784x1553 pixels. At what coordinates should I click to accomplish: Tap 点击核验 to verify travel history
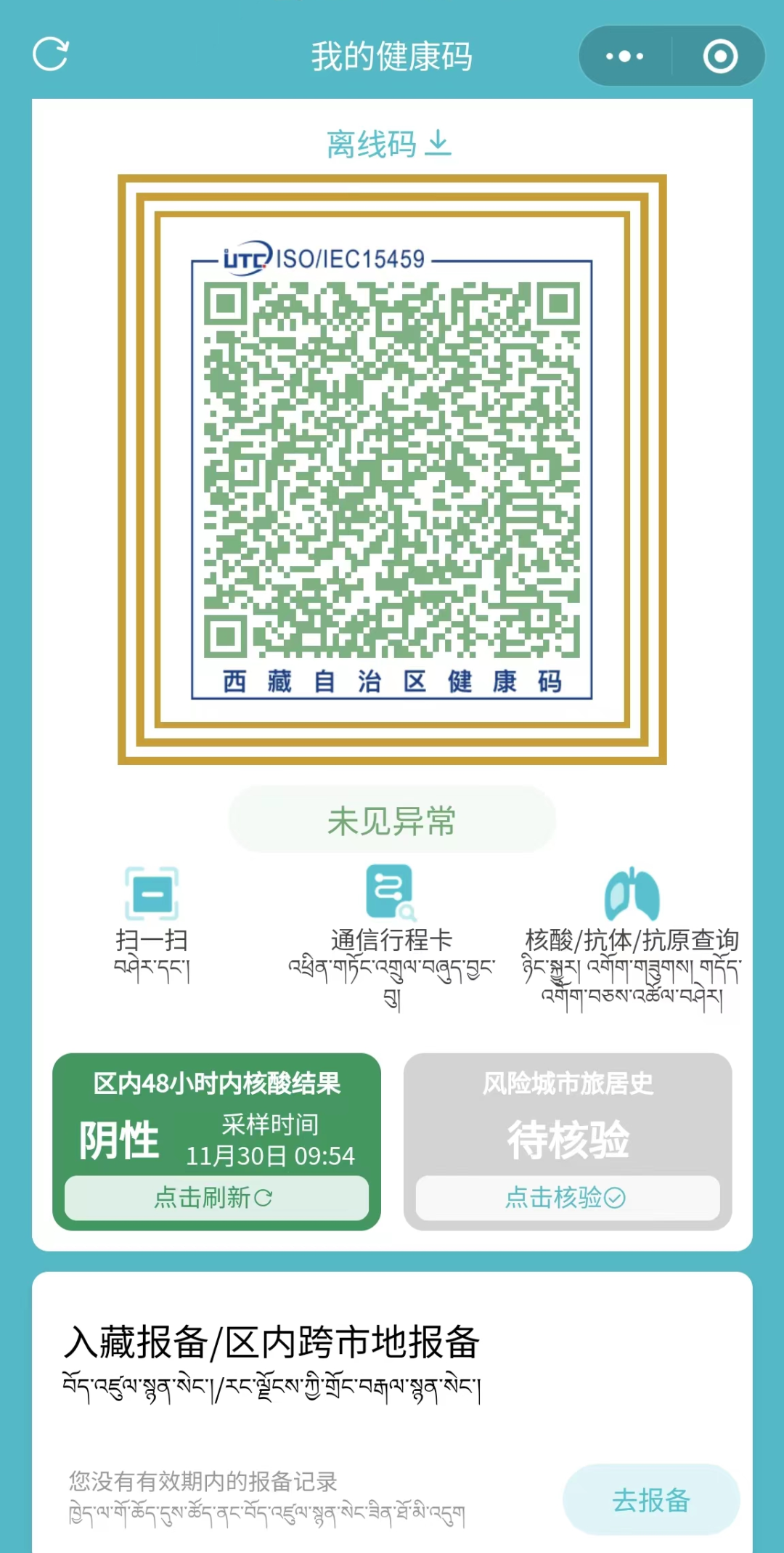click(x=567, y=1197)
